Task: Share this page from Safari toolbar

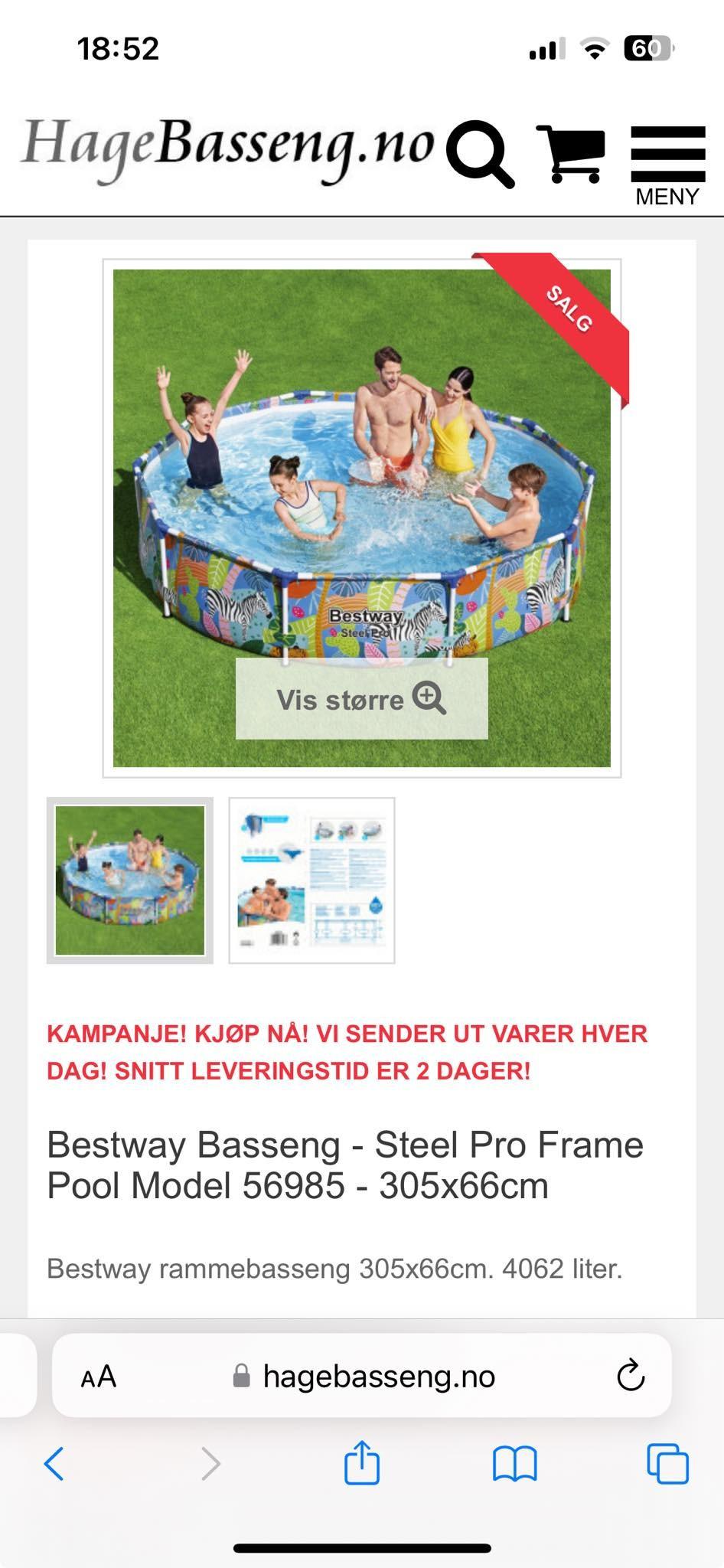Action: tap(361, 1462)
